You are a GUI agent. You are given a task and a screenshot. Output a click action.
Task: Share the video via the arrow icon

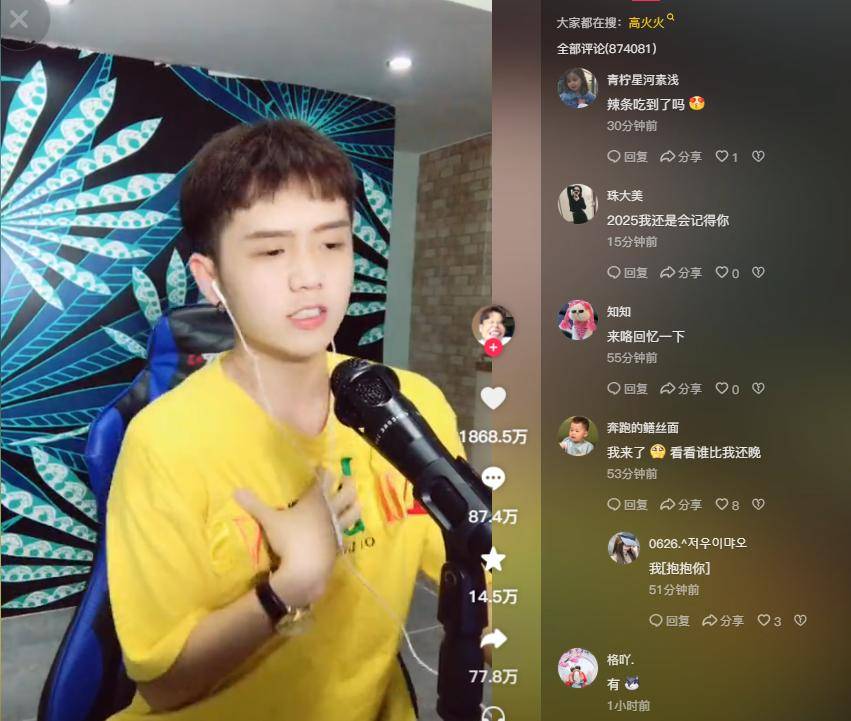pyautogui.click(x=493, y=639)
